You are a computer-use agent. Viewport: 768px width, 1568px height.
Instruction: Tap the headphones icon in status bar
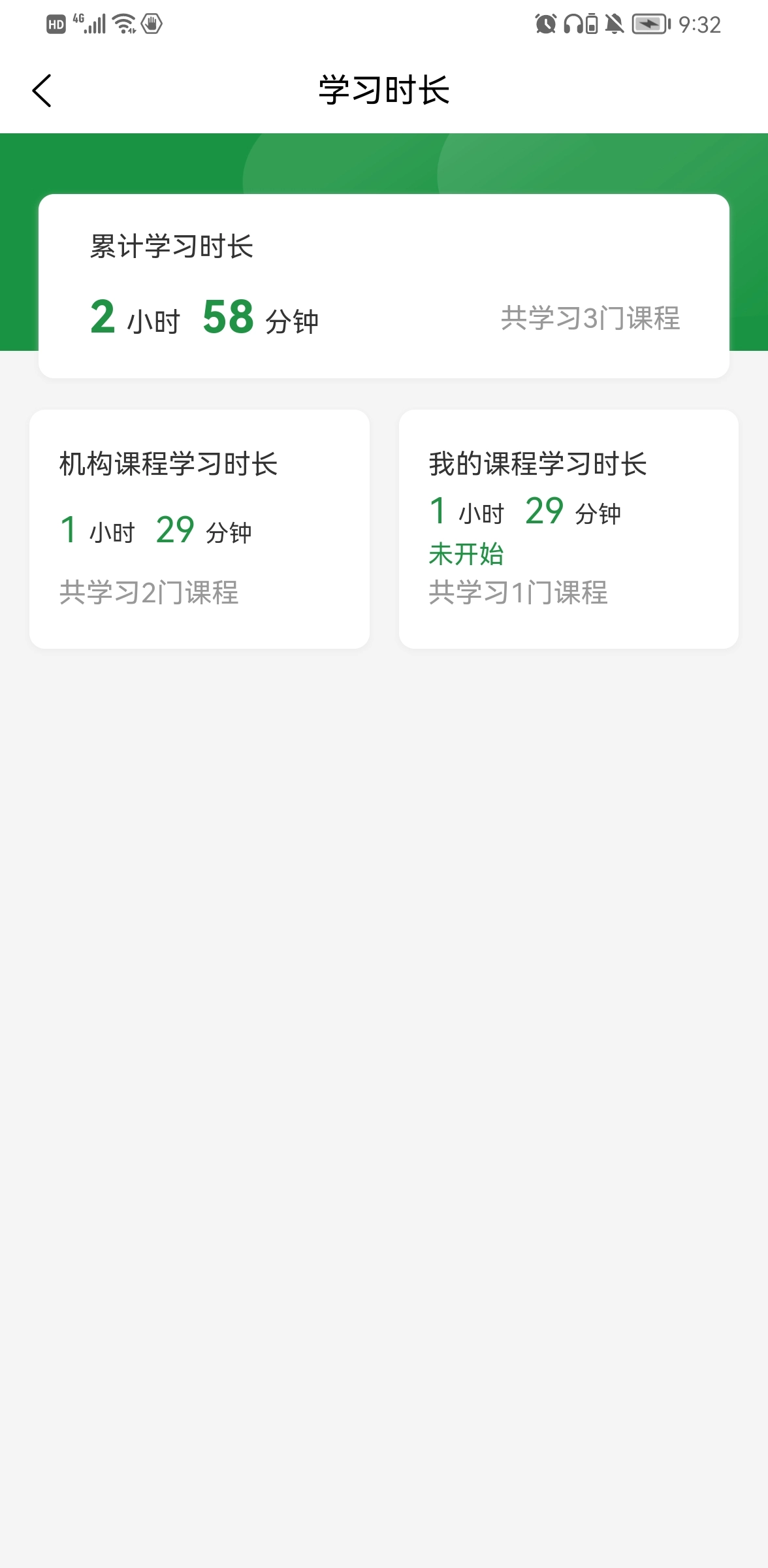572,24
